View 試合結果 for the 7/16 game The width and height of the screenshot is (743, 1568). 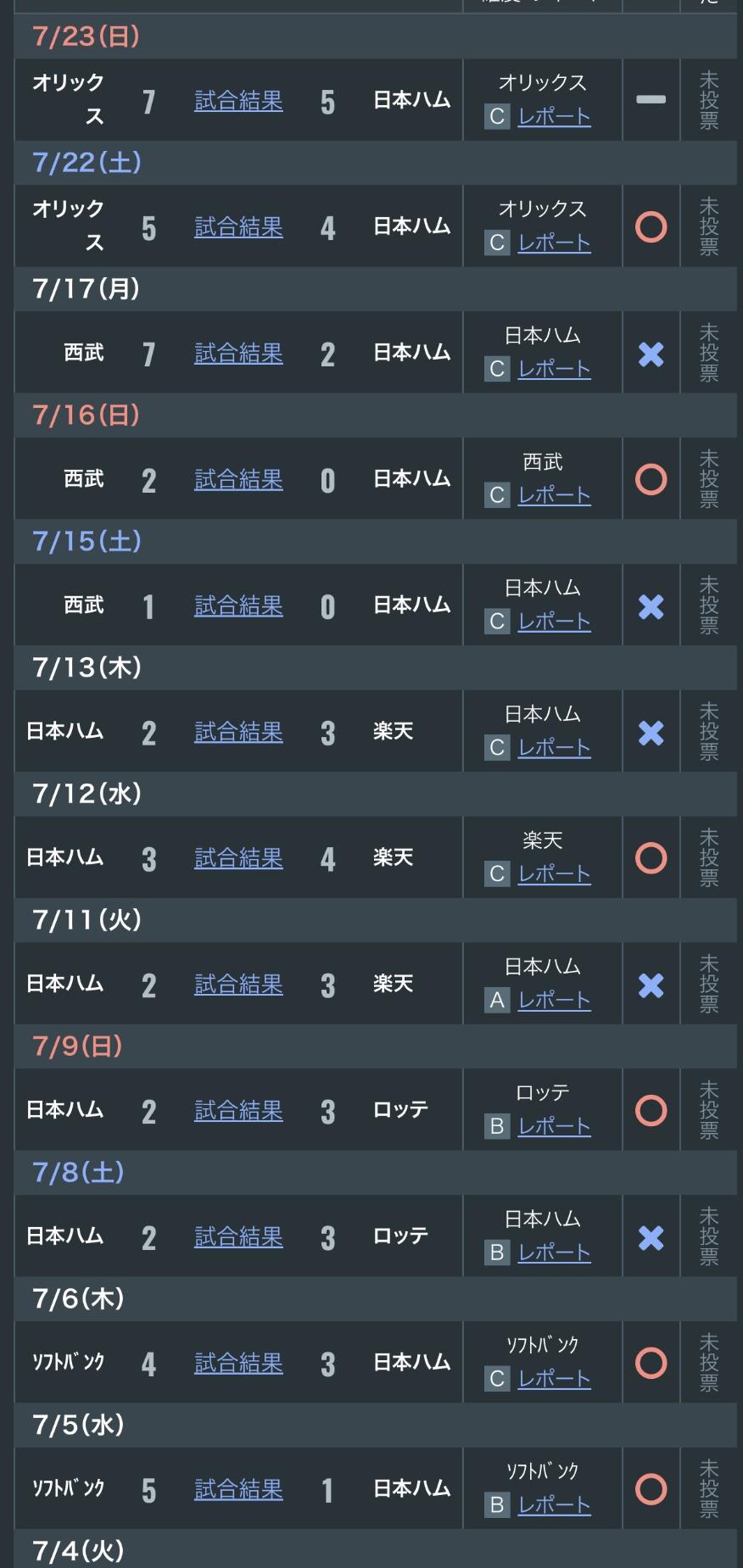tap(238, 480)
